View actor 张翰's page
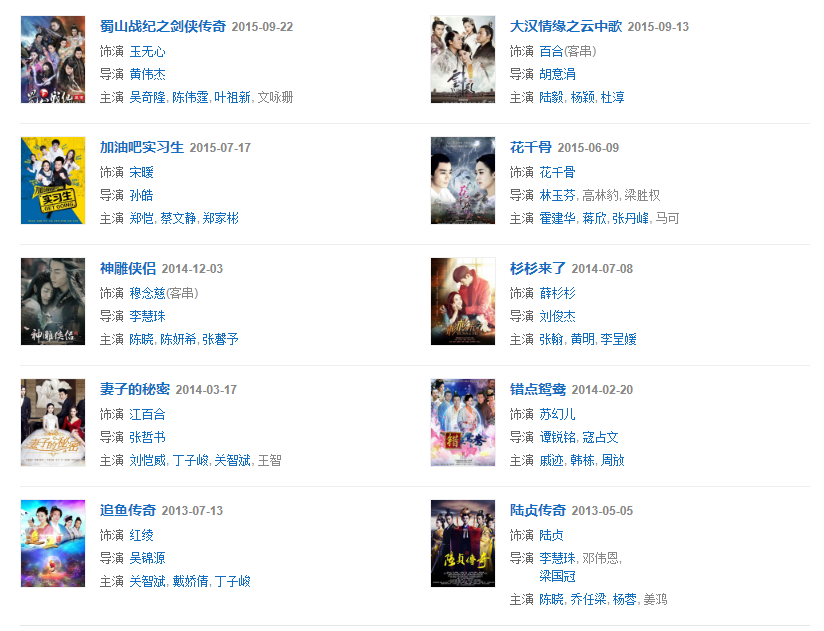Screen dimensions: 824x631 pyautogui.click(x=551, y=339)
